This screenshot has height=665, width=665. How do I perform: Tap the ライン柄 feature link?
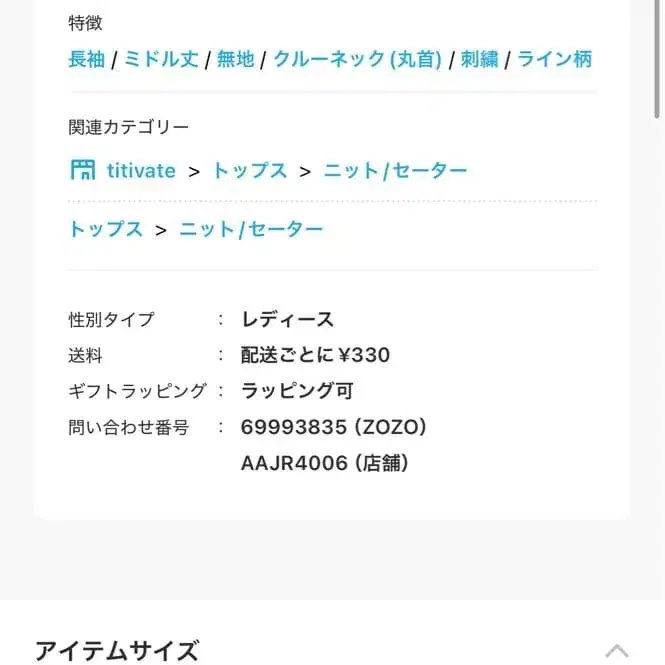(554, 59)
